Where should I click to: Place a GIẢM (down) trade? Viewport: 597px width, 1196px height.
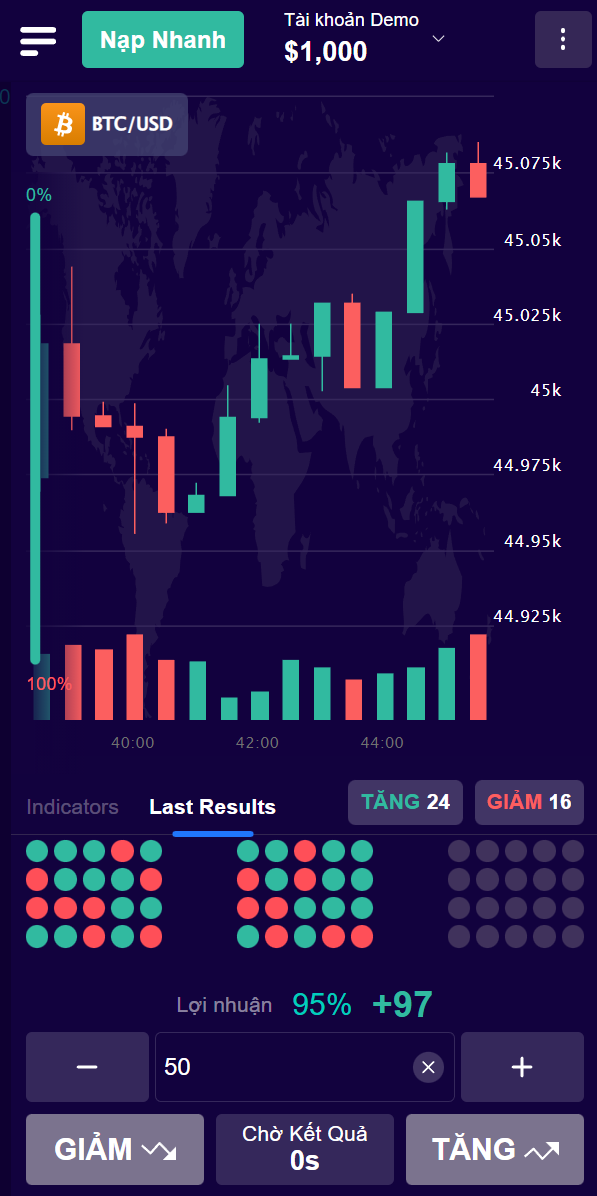point(115,1149)
